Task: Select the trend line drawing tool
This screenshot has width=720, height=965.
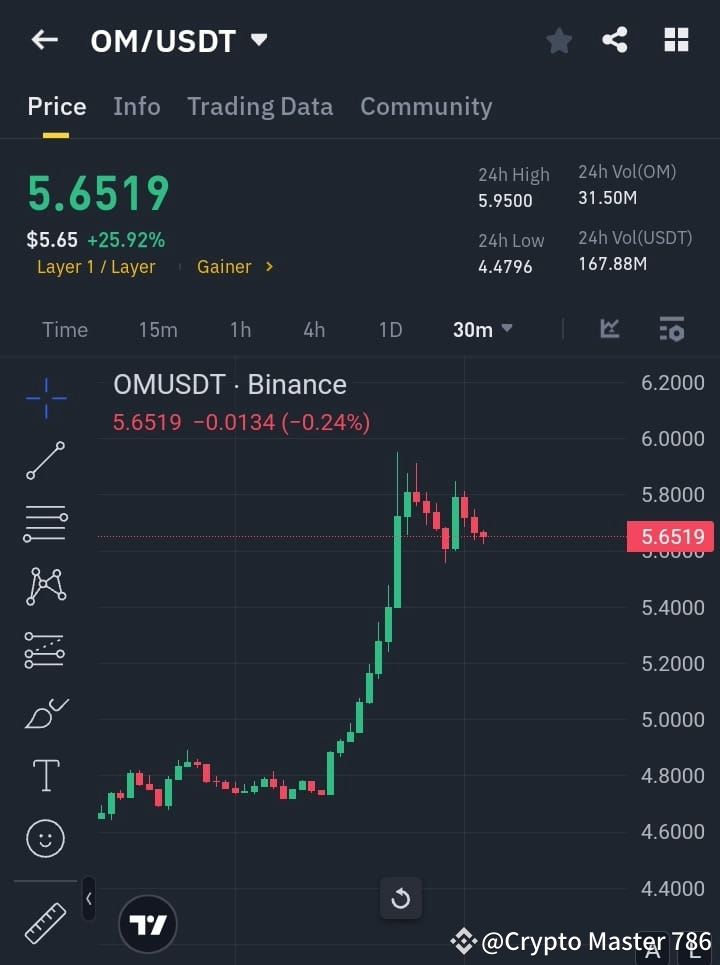Action: 45,462
